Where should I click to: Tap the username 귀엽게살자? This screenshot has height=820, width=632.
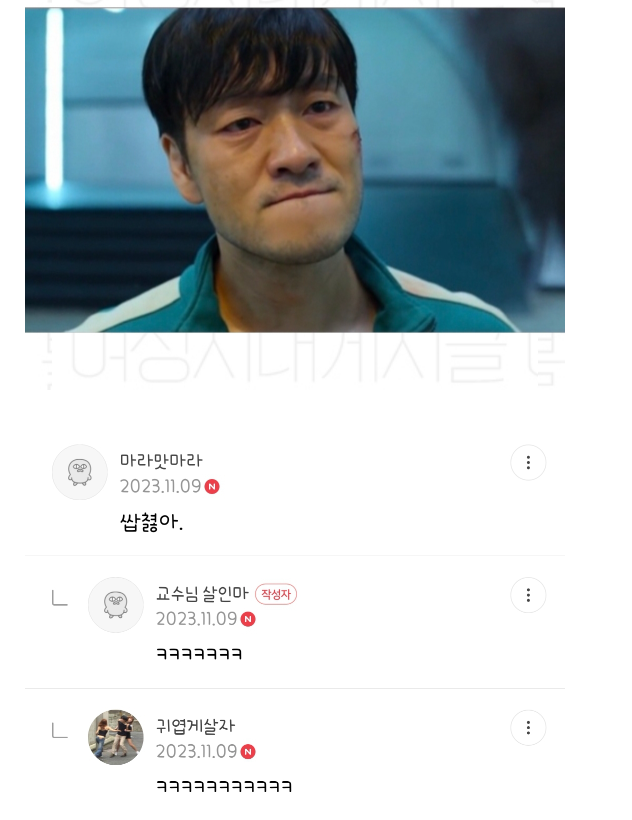point(196,726)
